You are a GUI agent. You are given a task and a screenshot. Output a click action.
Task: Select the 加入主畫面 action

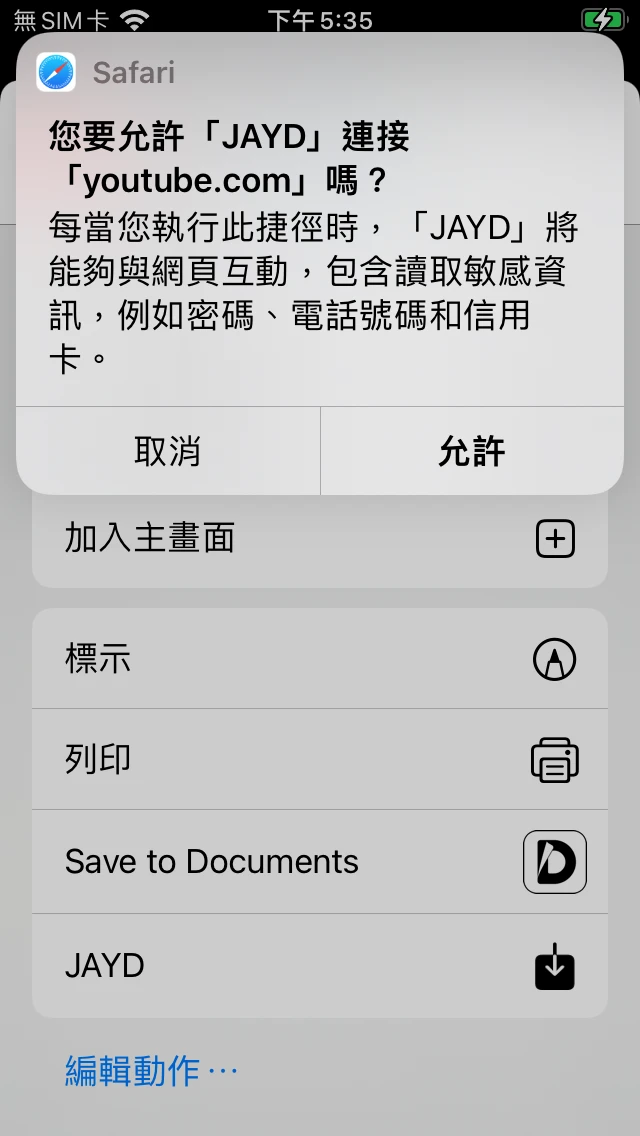pos(320,541)
